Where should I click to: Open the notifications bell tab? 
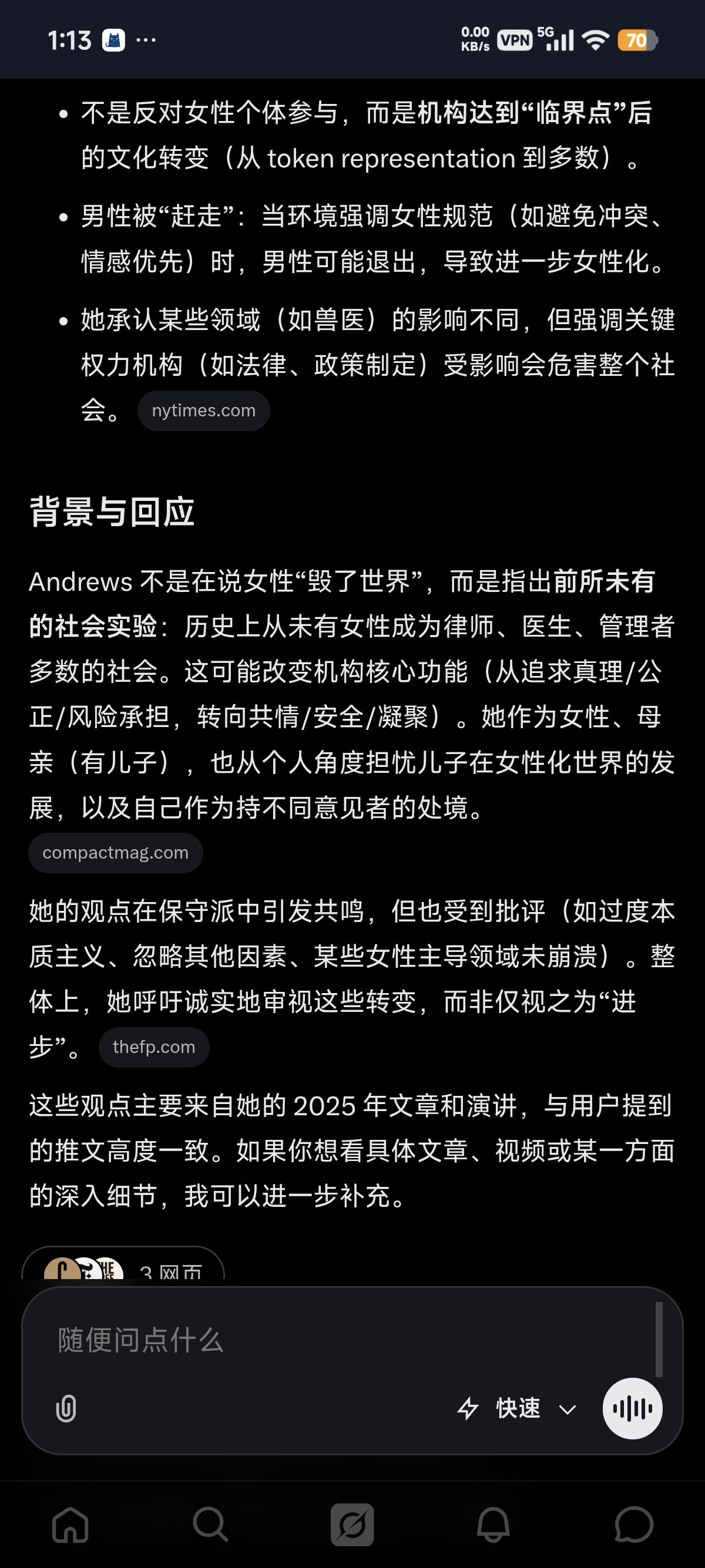[493, 1525]
